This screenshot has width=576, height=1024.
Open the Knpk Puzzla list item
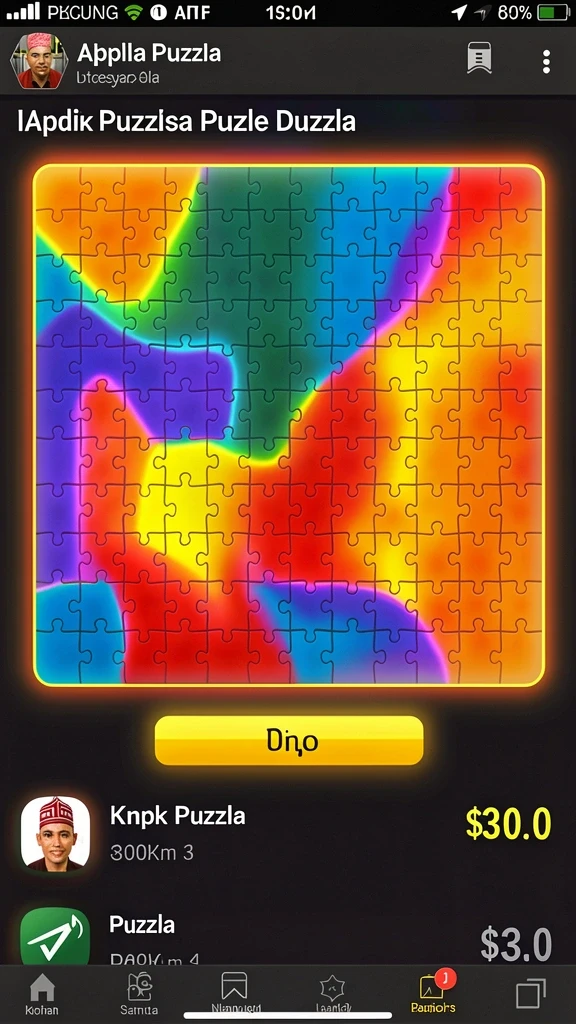[288, 833]
